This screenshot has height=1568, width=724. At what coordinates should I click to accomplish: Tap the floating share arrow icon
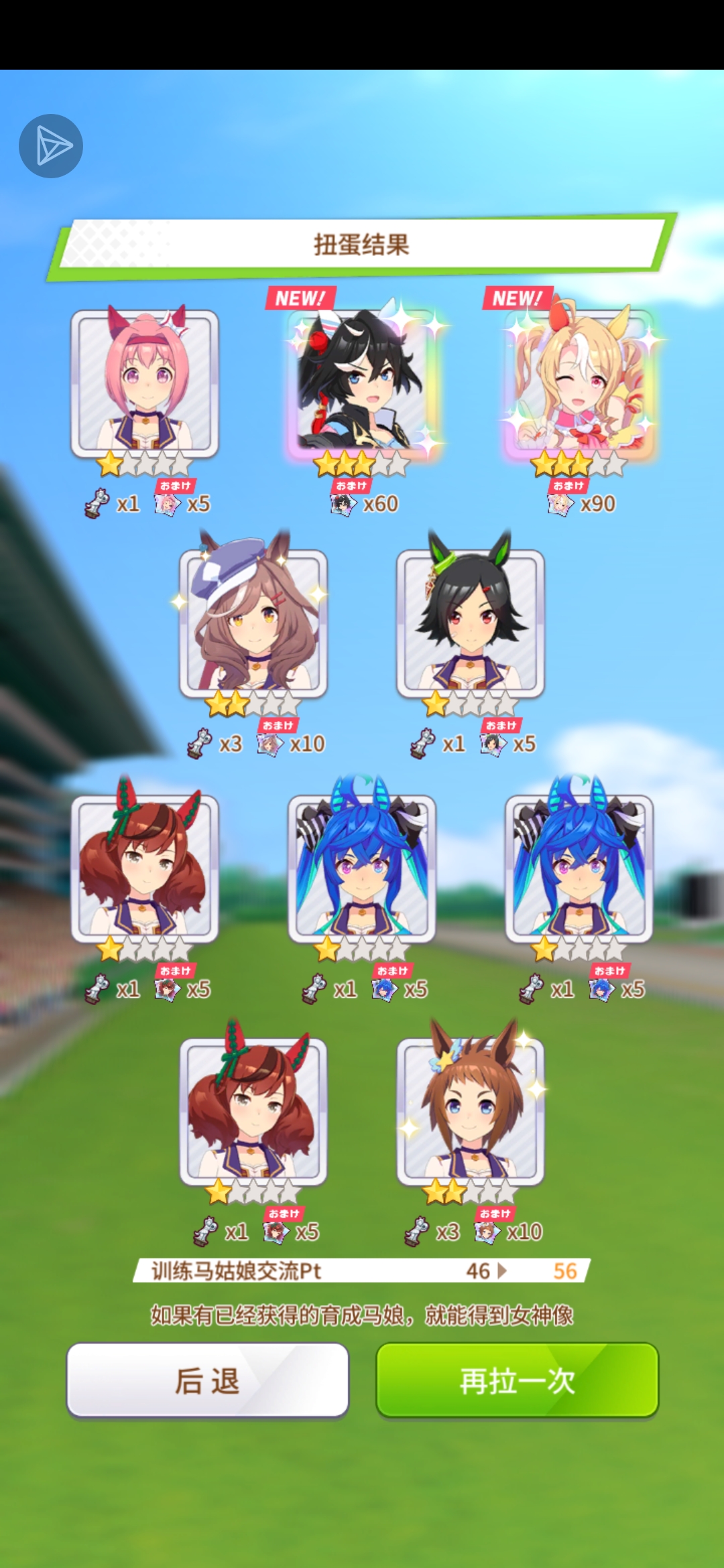pos(51,146)
